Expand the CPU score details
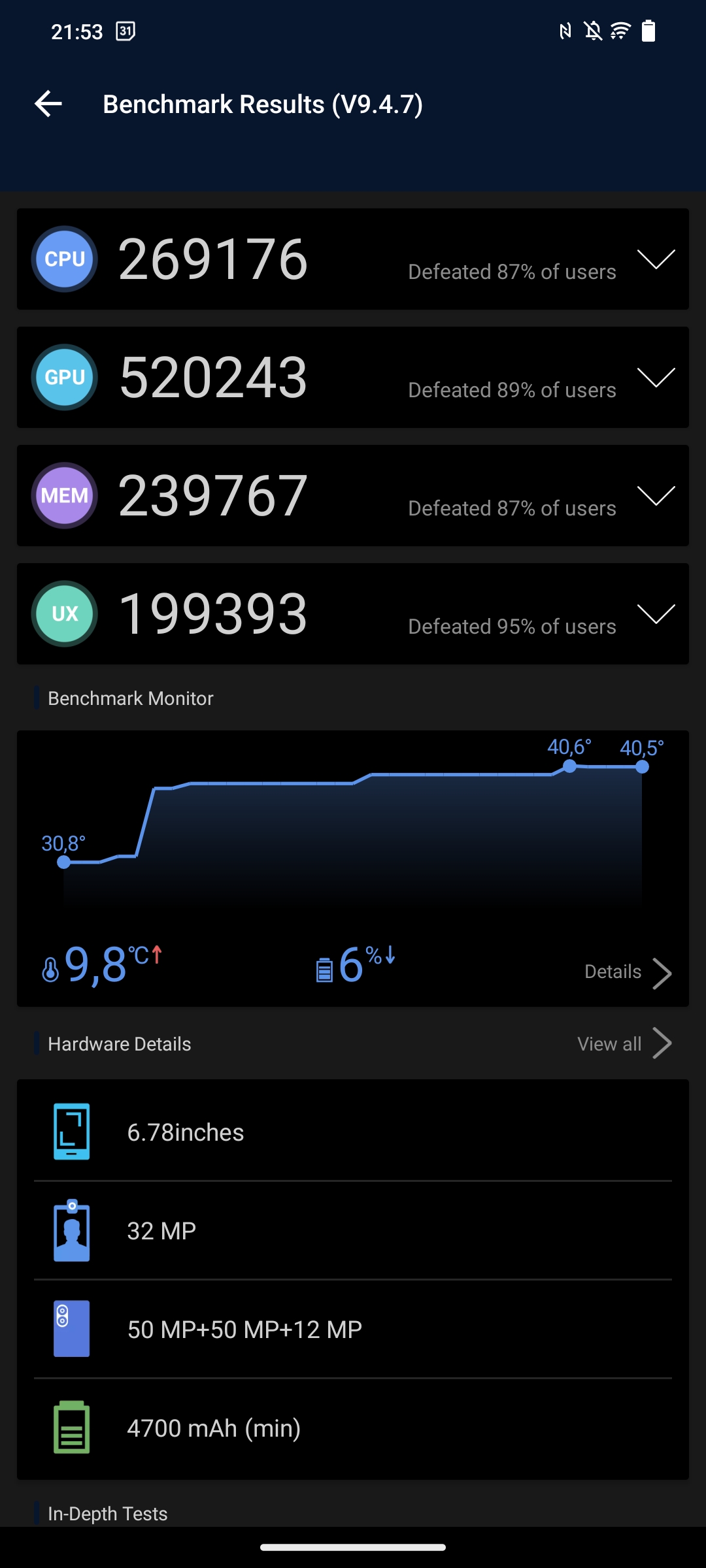 click(x=658, y=259)
